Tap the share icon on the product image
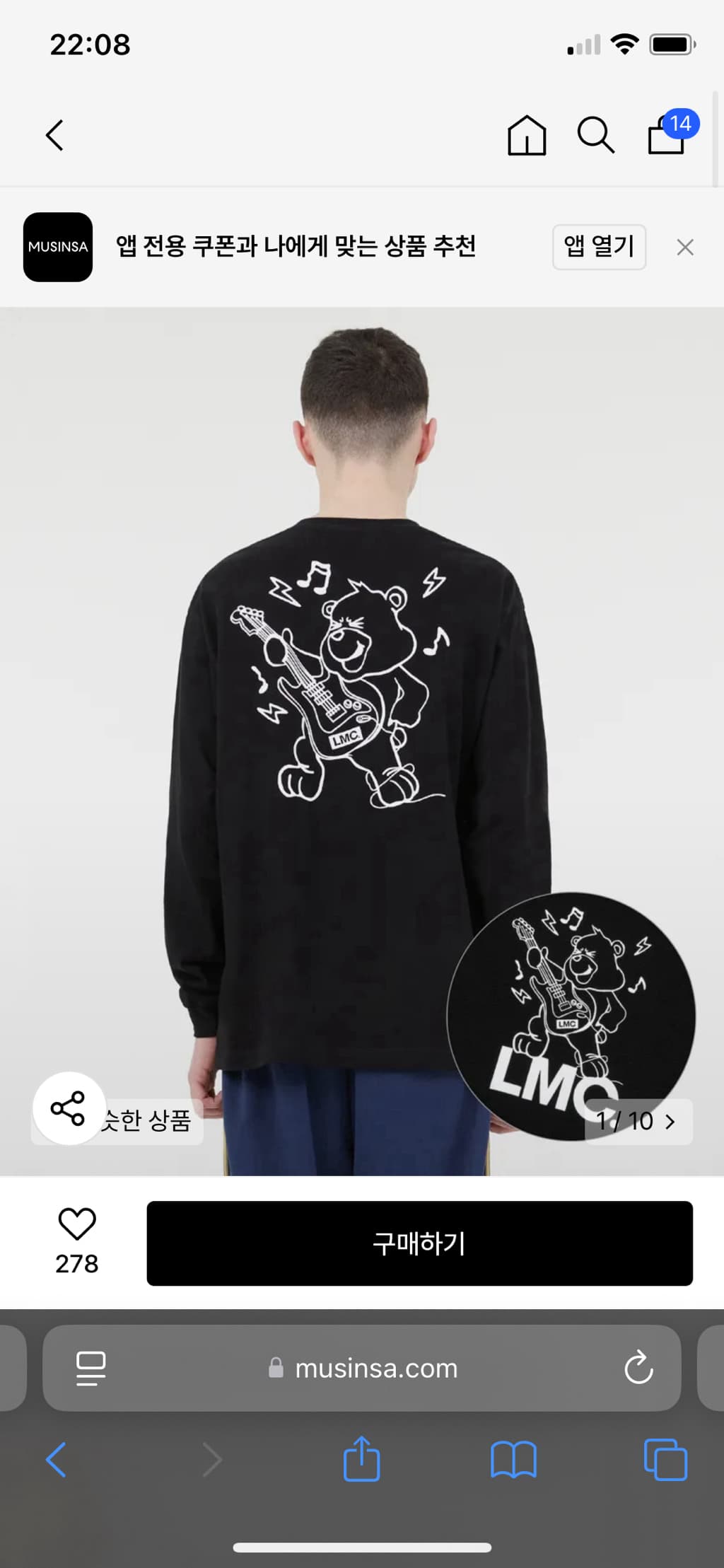Screen dimensions: 724x1568 [68, 1109]
